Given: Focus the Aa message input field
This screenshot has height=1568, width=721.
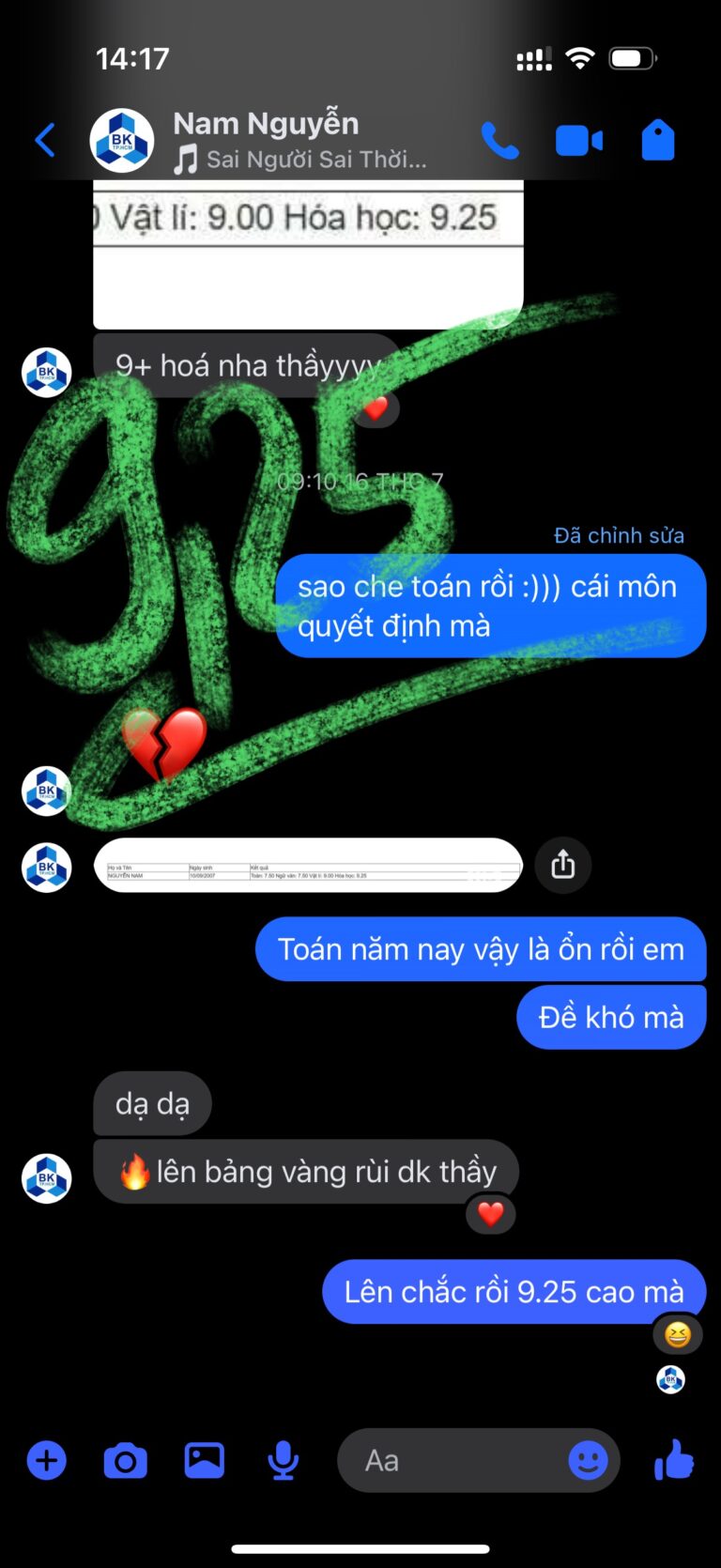Looking at the screenshot, I should 451,1461.
